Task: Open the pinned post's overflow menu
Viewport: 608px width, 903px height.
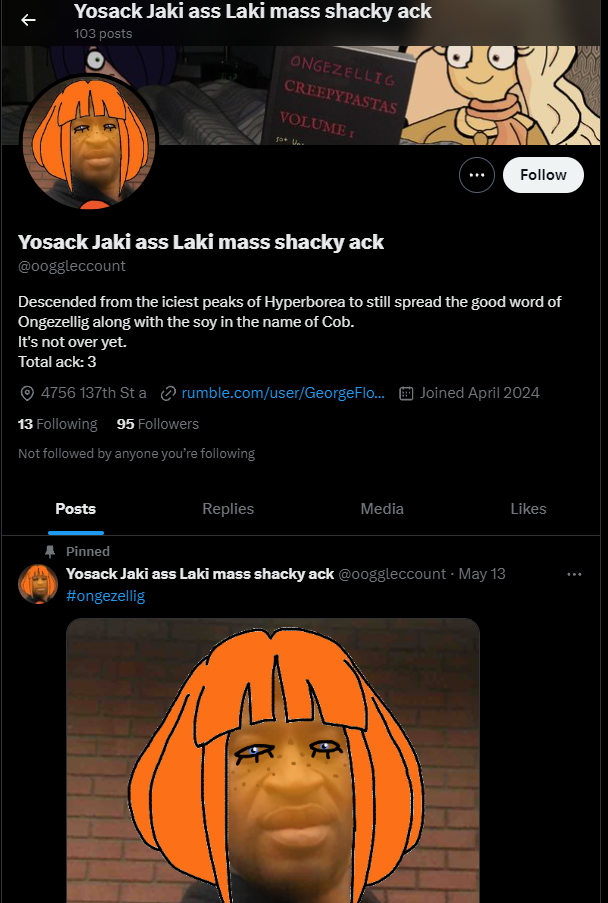Action: click(574, 574)
